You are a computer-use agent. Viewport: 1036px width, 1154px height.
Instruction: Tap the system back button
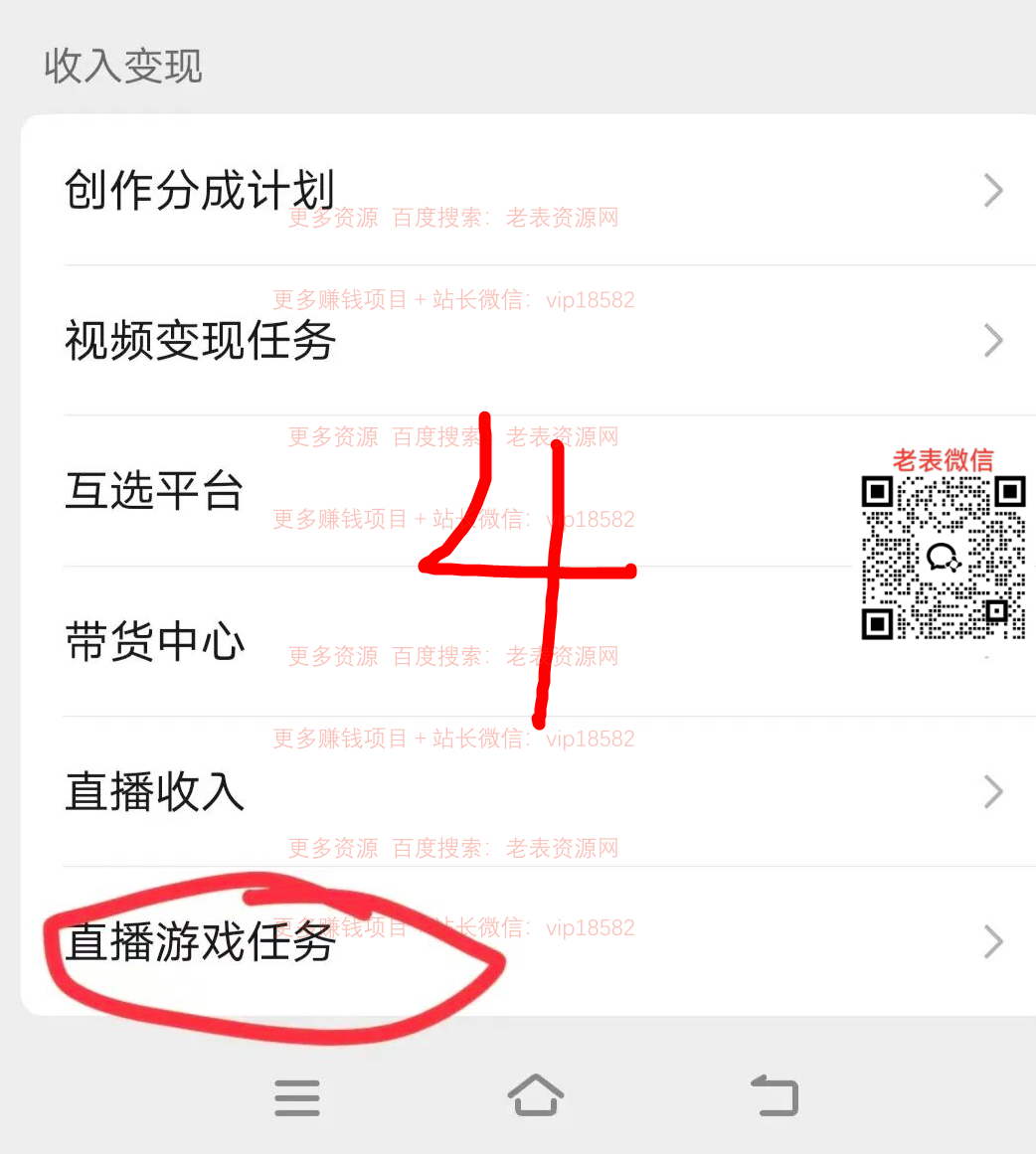pos(775,1096)
